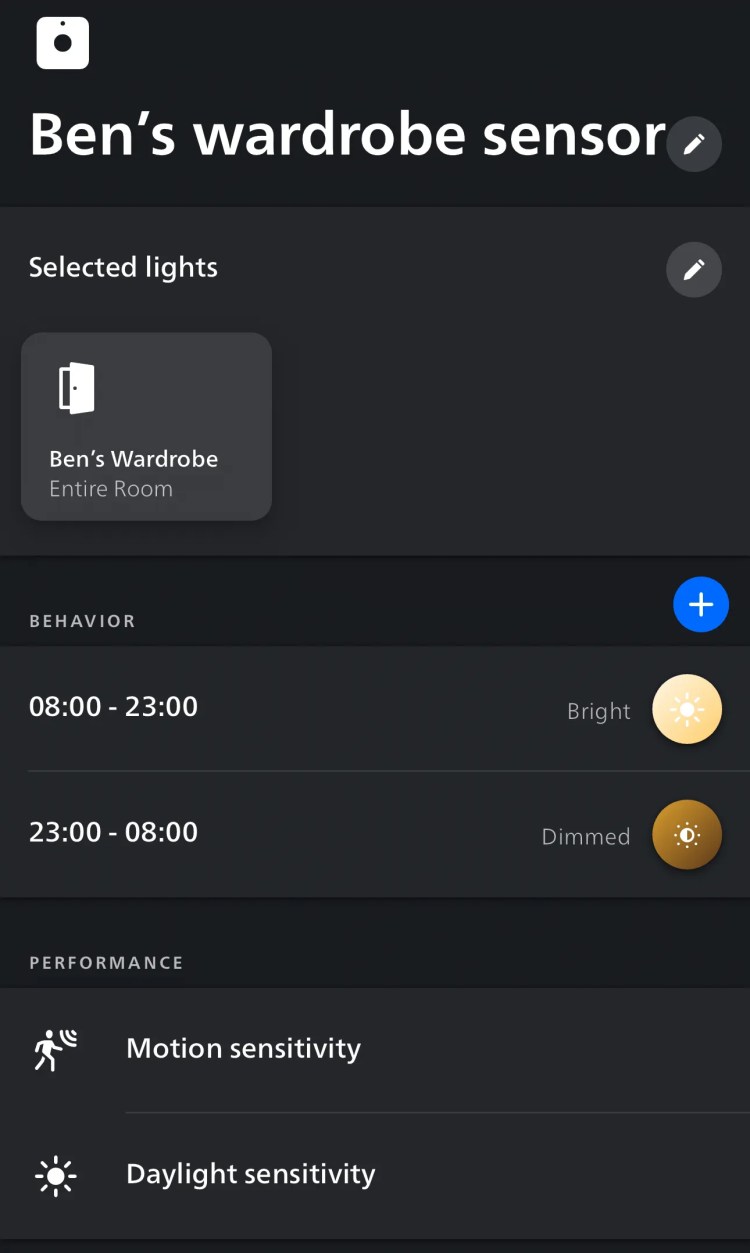Screen dimensions: 750x1253
Task: Open Daylight sensitivity settings
Action: click(x=375, y=1174)
